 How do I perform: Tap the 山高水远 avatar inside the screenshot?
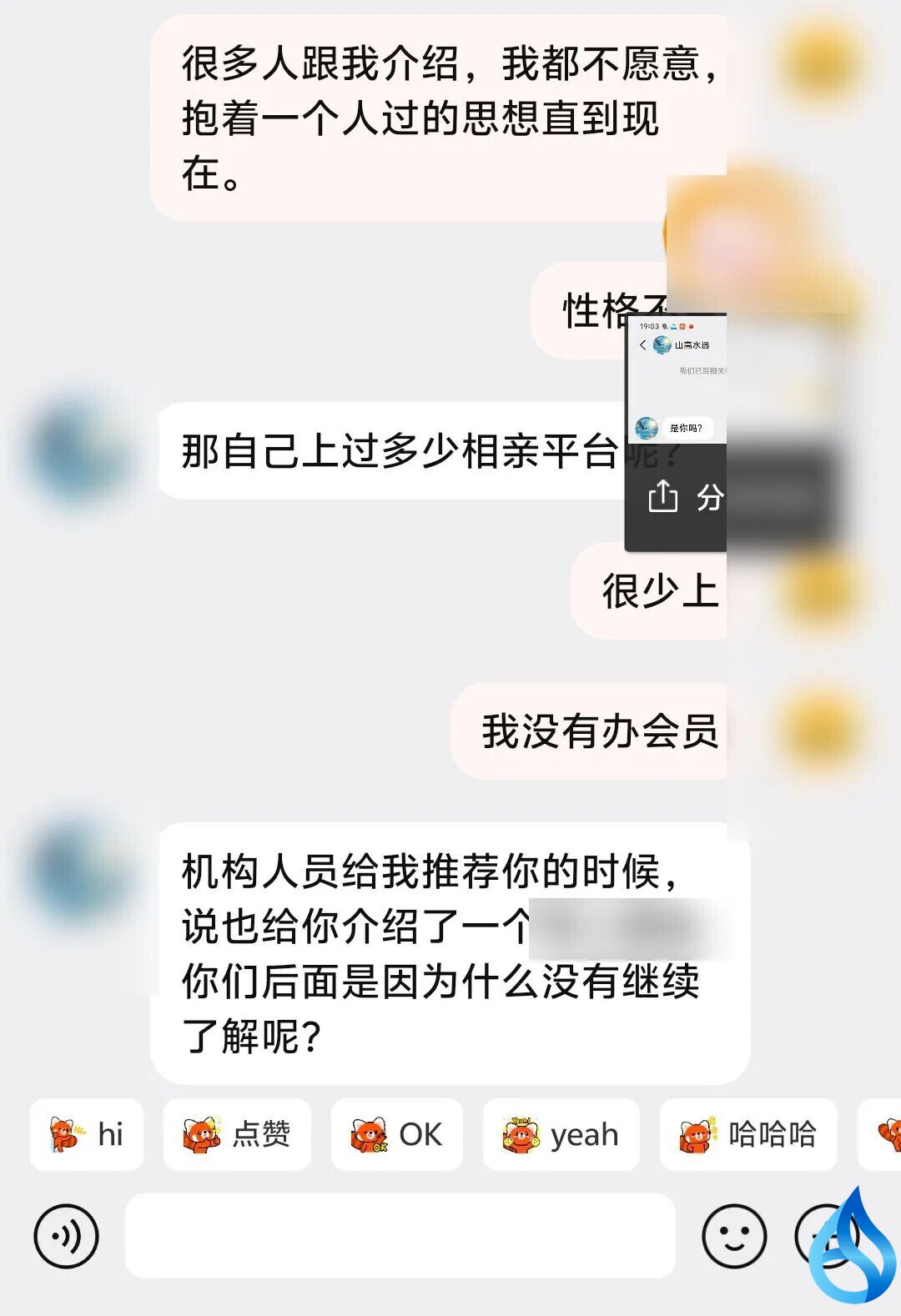point(661,346)
